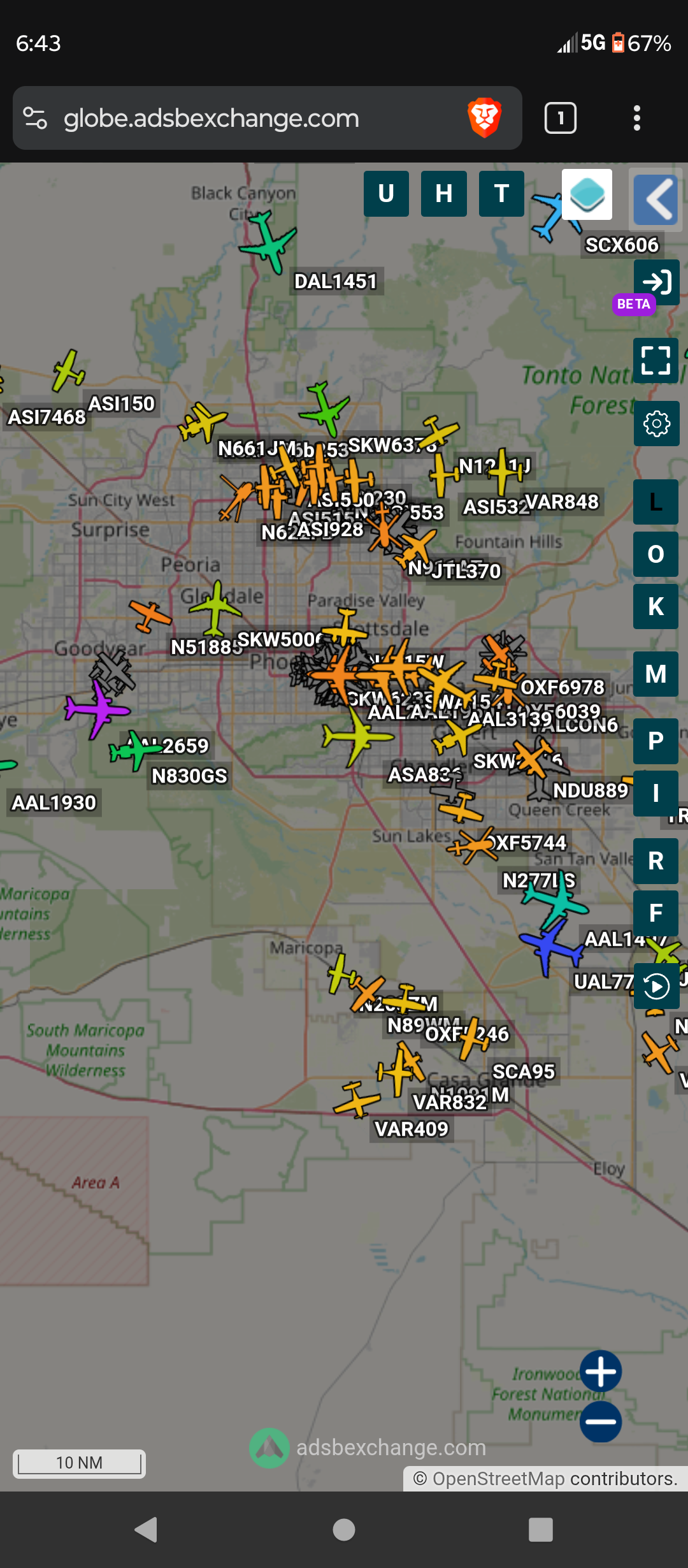Zoom in with the plus button
This screenshot has height=1568, width=688.
pos(601,1372)
